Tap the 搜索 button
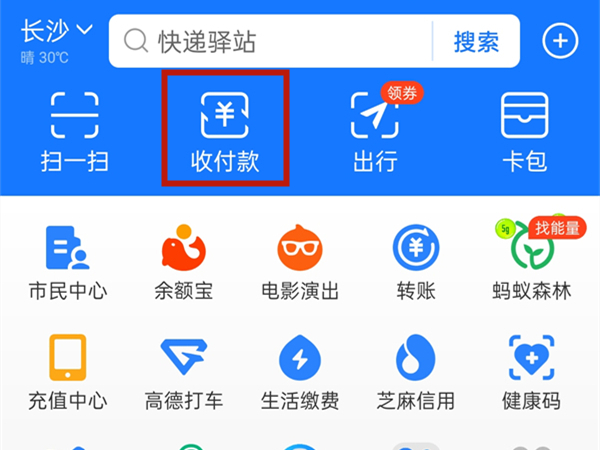 [476, 41]
